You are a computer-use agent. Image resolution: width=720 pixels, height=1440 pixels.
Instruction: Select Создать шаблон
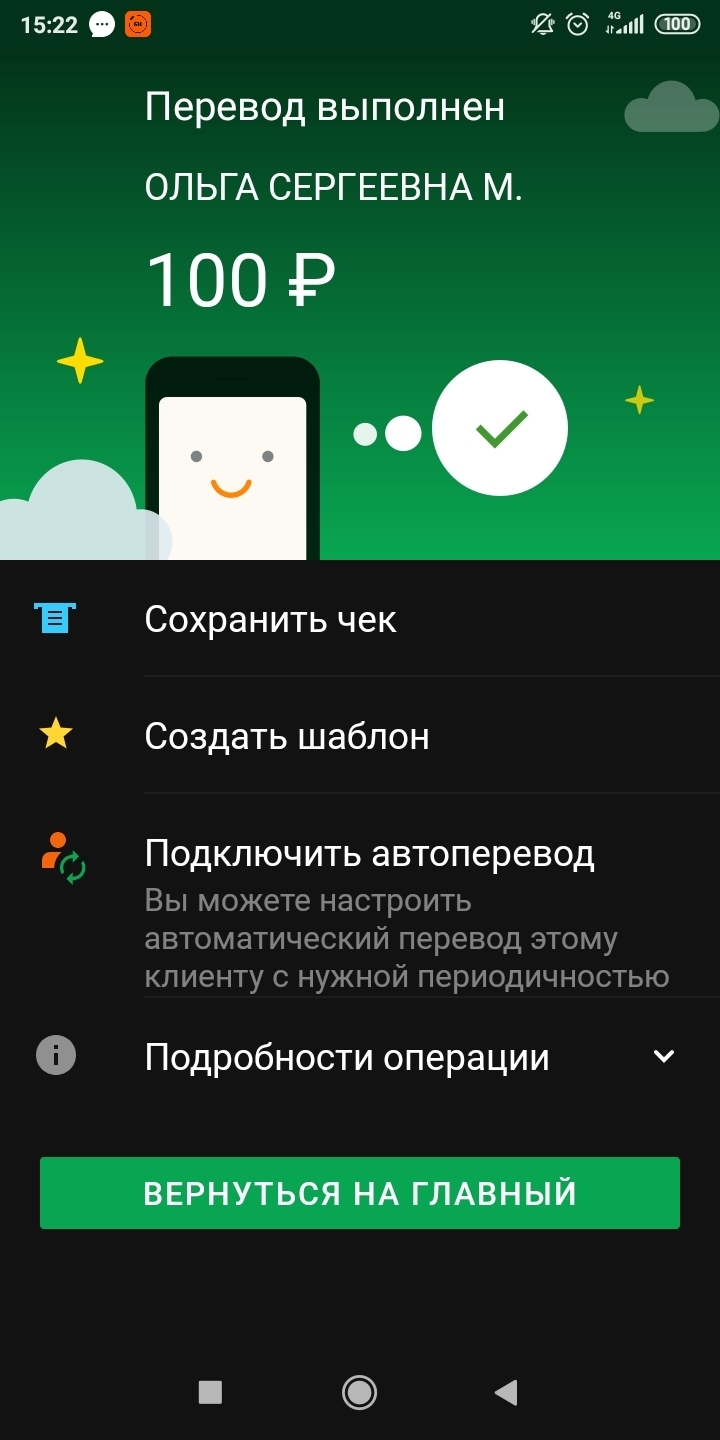coord(287,736)
